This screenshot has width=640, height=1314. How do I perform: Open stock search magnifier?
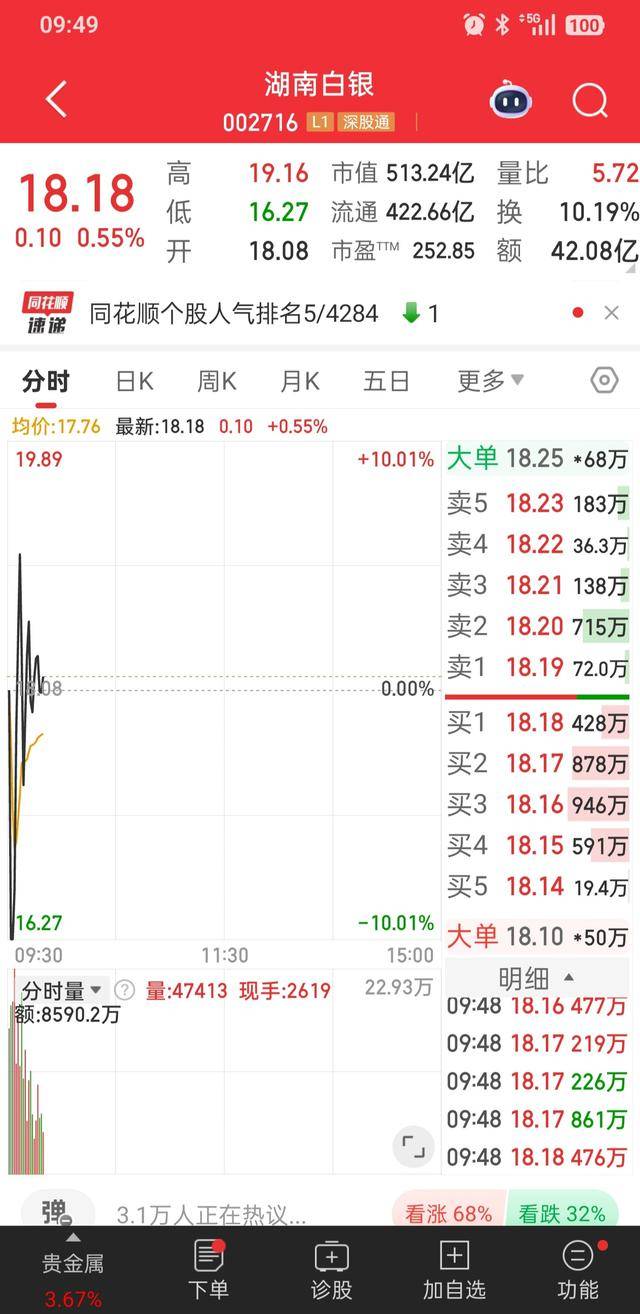coord(589,101)
